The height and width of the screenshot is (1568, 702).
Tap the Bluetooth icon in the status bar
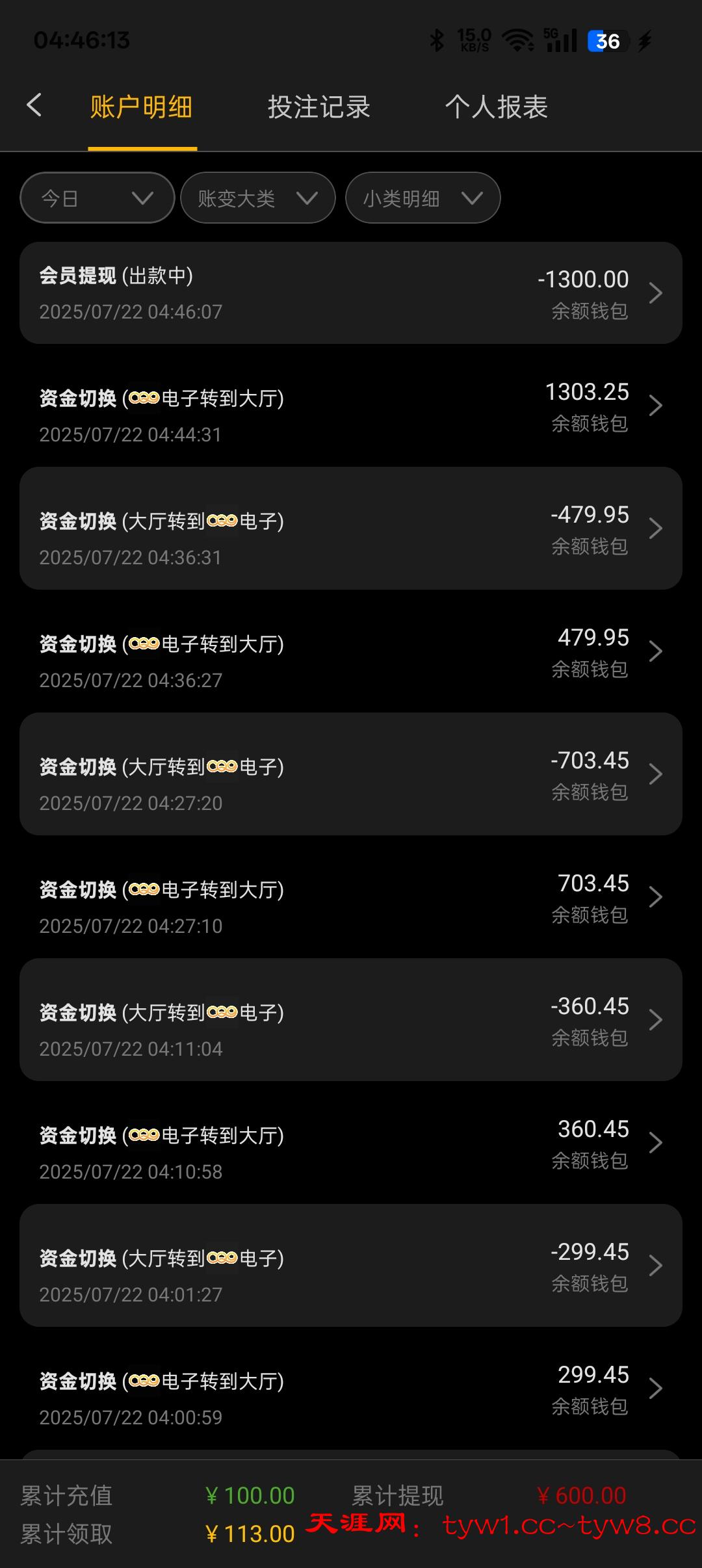coord(438,40)
